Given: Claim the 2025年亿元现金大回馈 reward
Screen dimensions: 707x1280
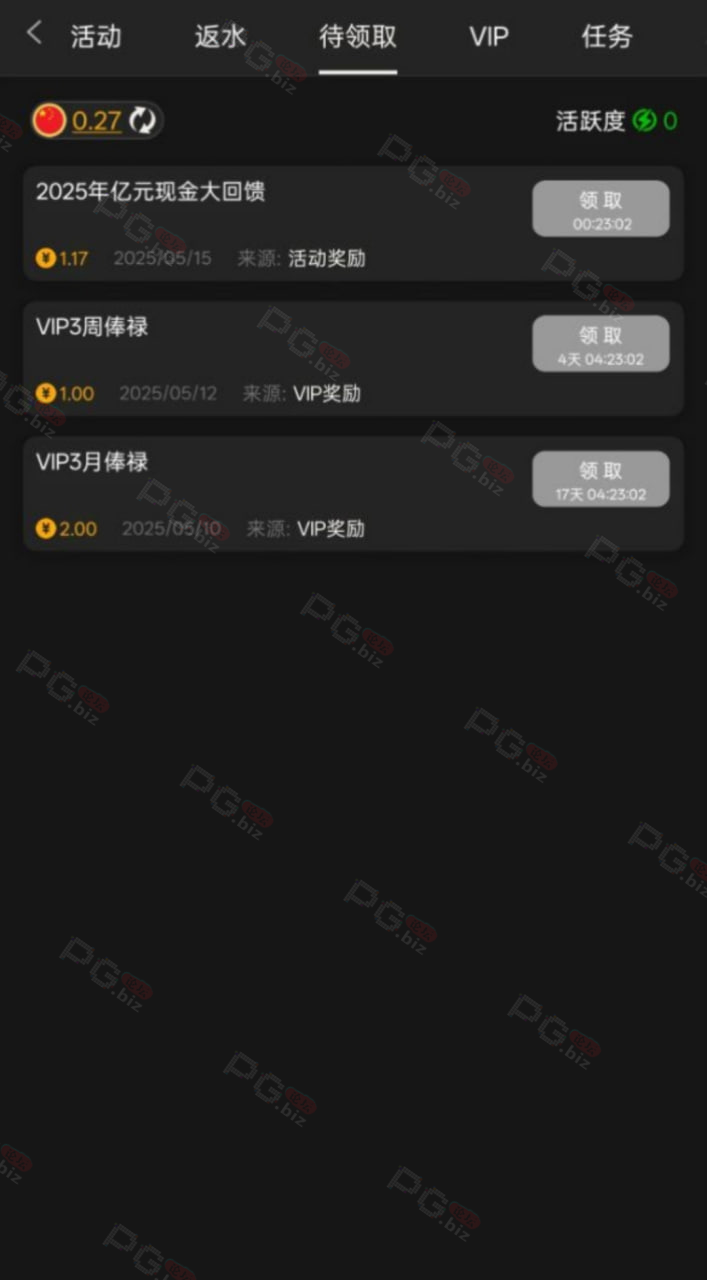Looking at the screenshot, I should [x=600, y=208].
